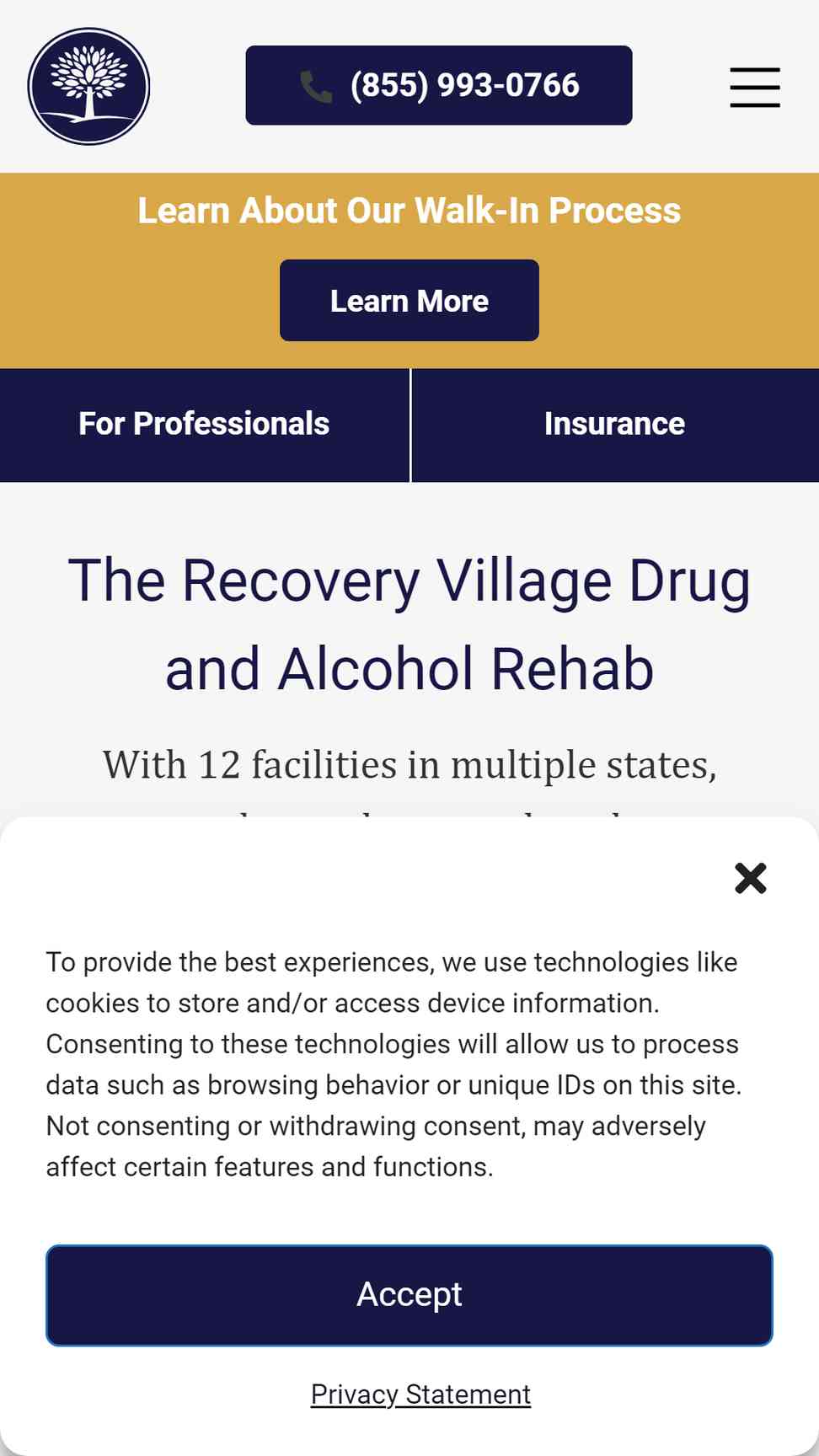Tap the Recovery Village tree logo

pos(88,86)
